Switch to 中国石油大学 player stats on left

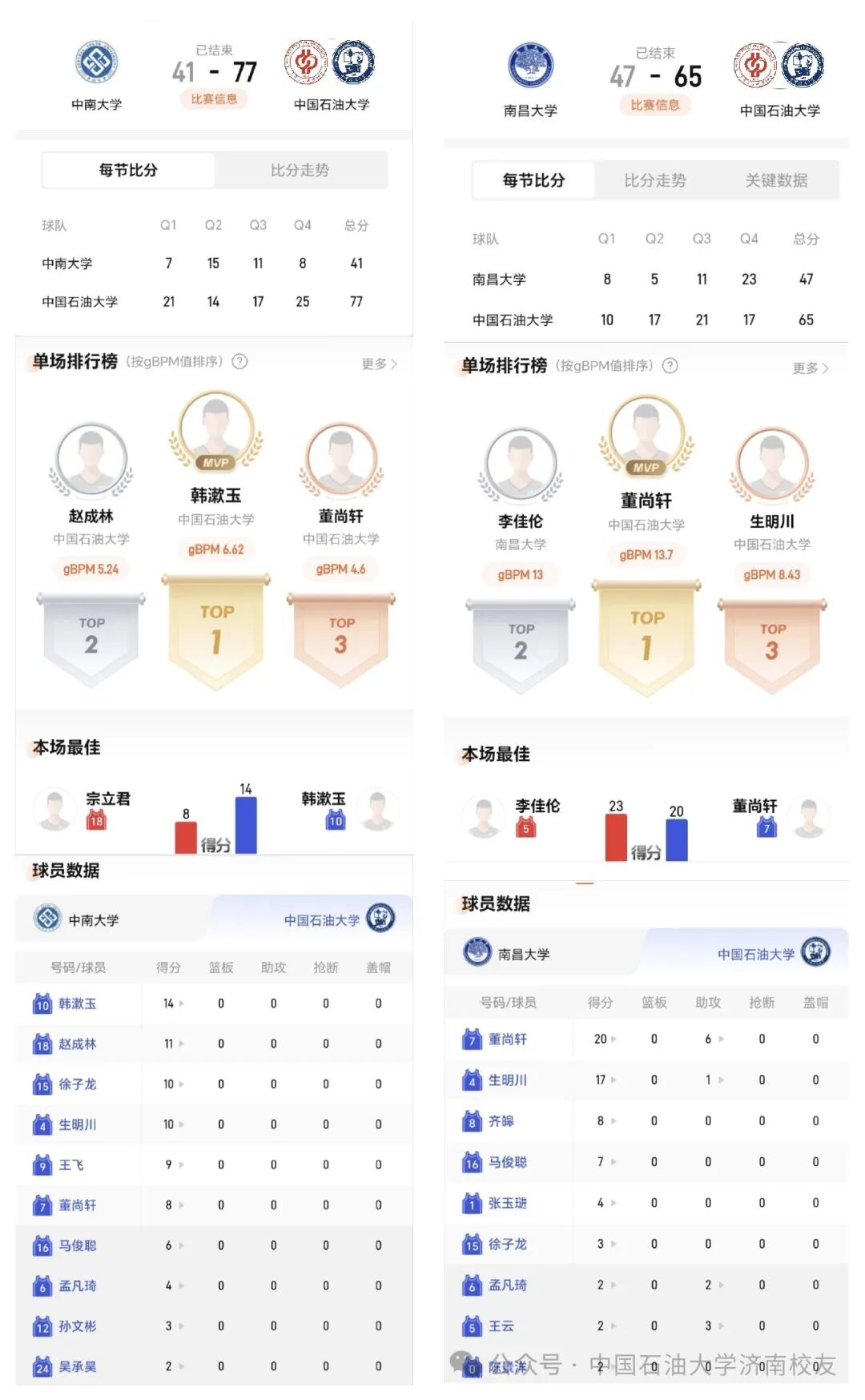[320, 919]
